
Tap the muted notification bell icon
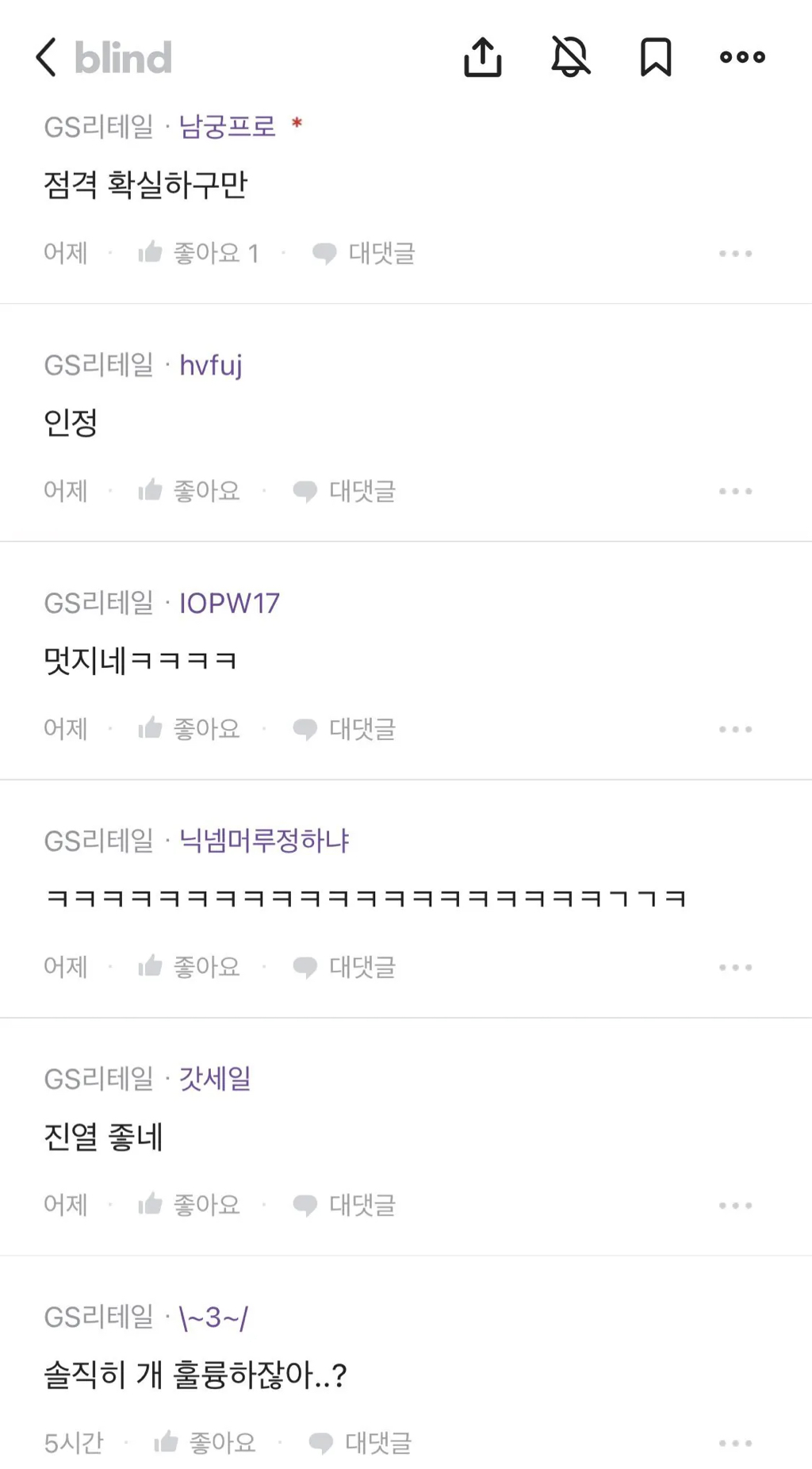pyautogui.click(x=570, y=56)
